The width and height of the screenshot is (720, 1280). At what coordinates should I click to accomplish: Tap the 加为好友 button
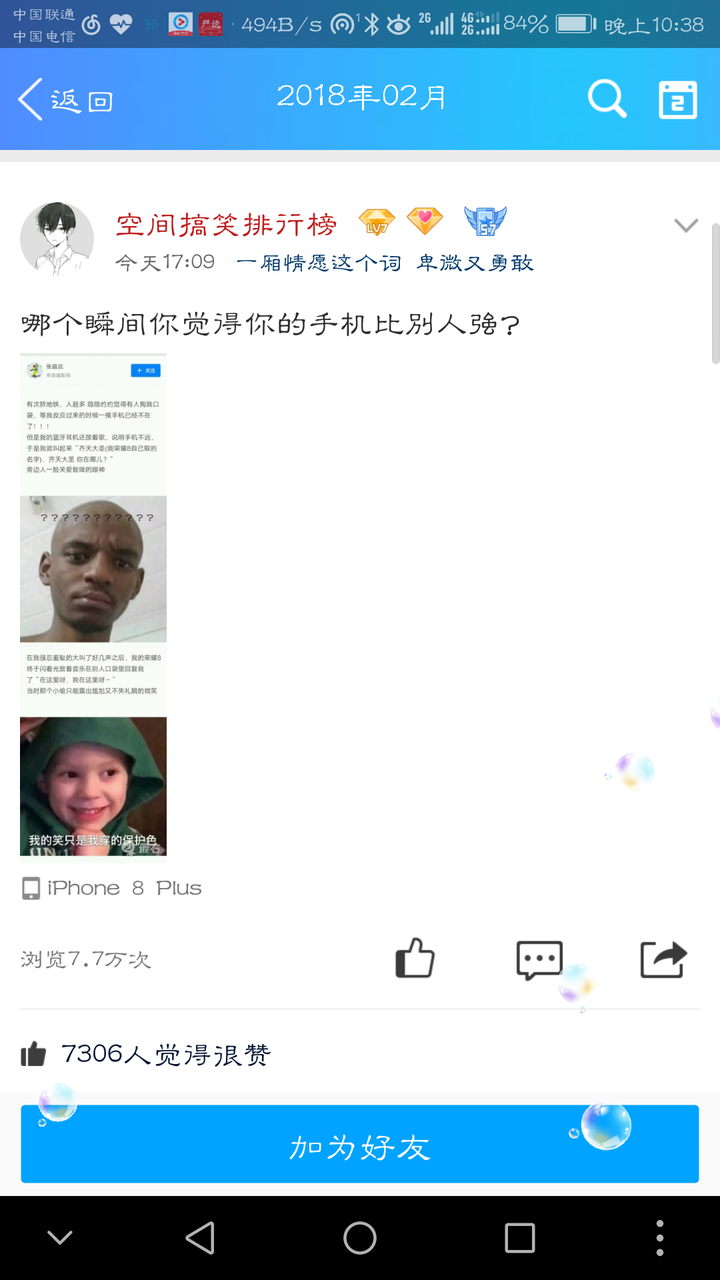(x=360, y=1146)
